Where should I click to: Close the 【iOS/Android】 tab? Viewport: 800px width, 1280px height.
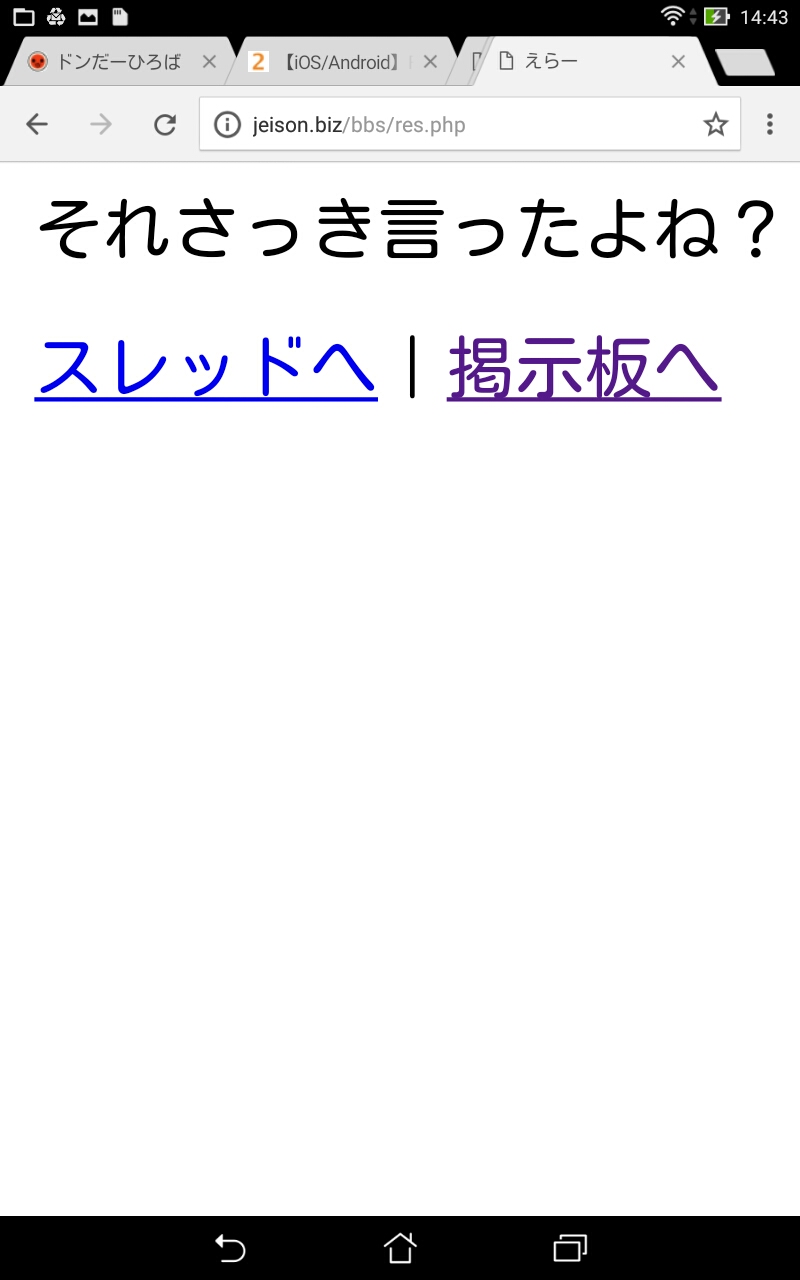(430, 62)
